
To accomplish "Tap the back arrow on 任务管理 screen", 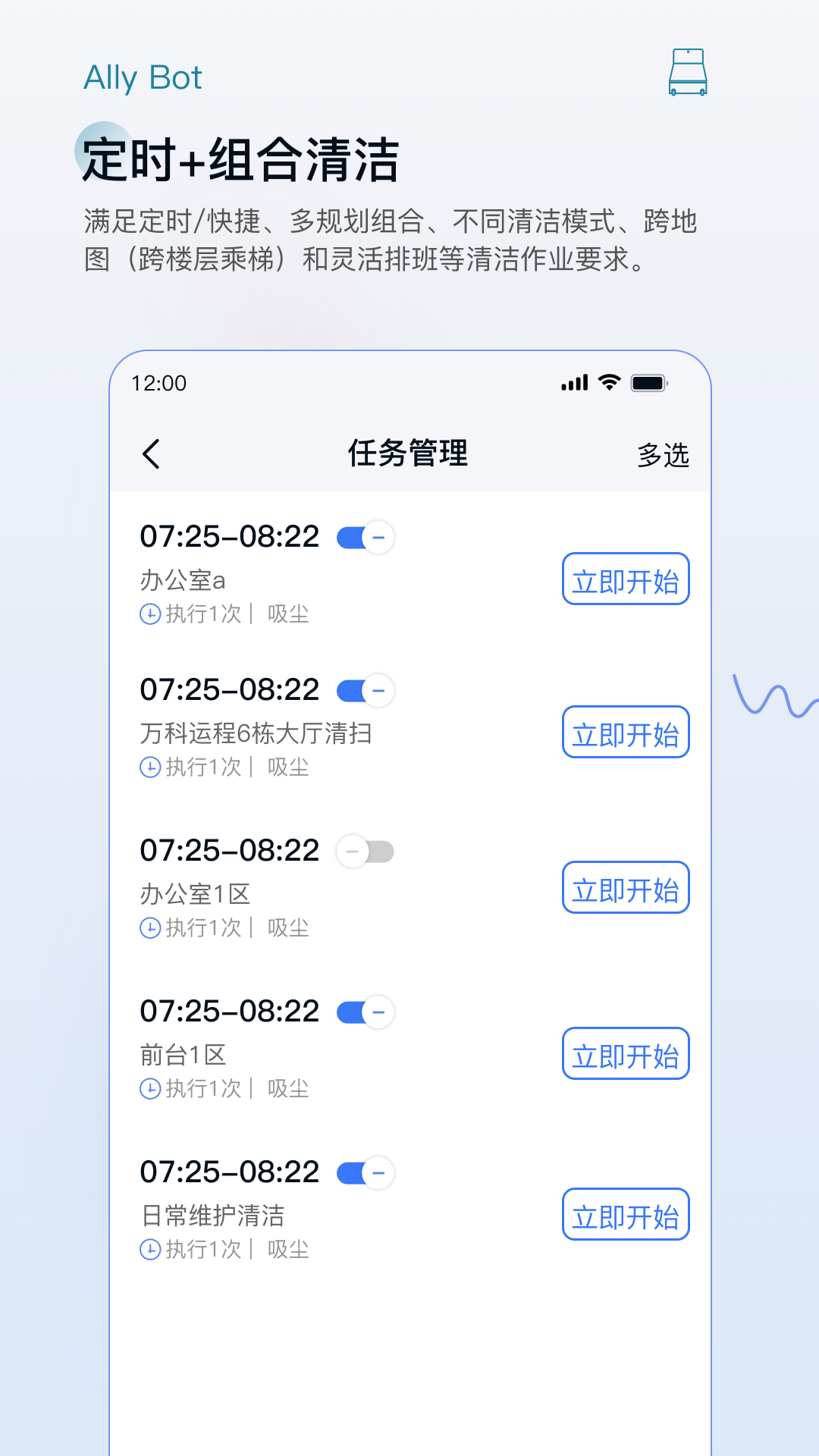I will (150, 453).
